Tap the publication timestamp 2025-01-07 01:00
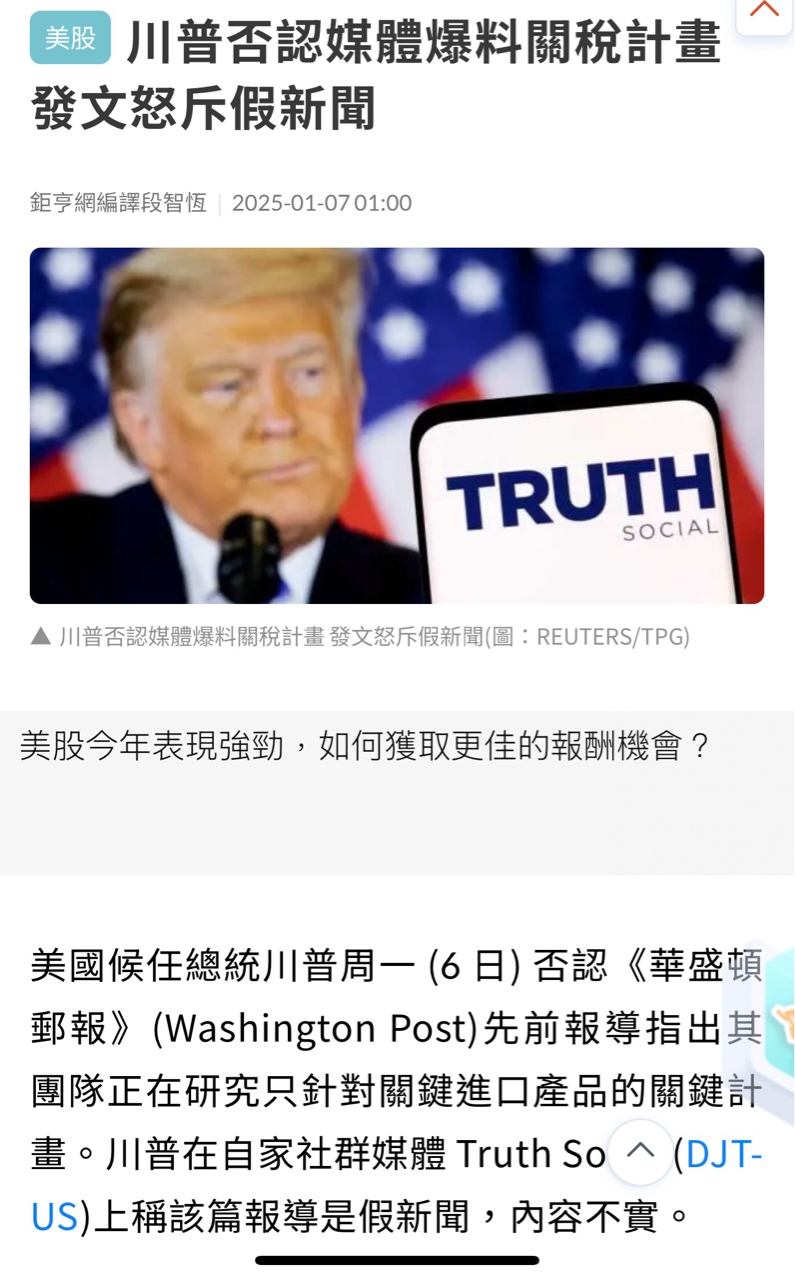Viewport: 795px width, 1280px height. tap(323, 202)
